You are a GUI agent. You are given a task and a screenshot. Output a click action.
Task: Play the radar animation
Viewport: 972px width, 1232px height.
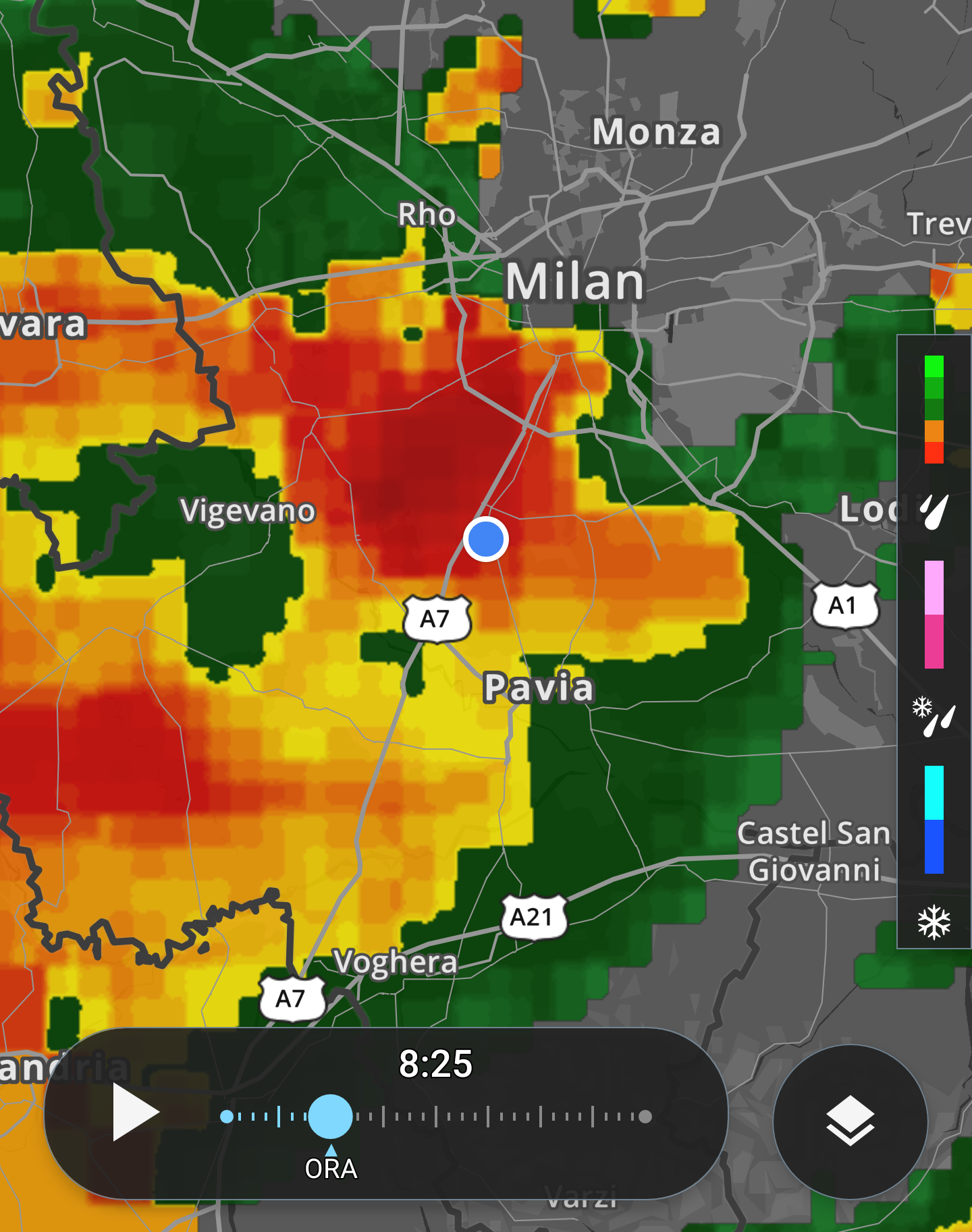[x=135, y=1113]
